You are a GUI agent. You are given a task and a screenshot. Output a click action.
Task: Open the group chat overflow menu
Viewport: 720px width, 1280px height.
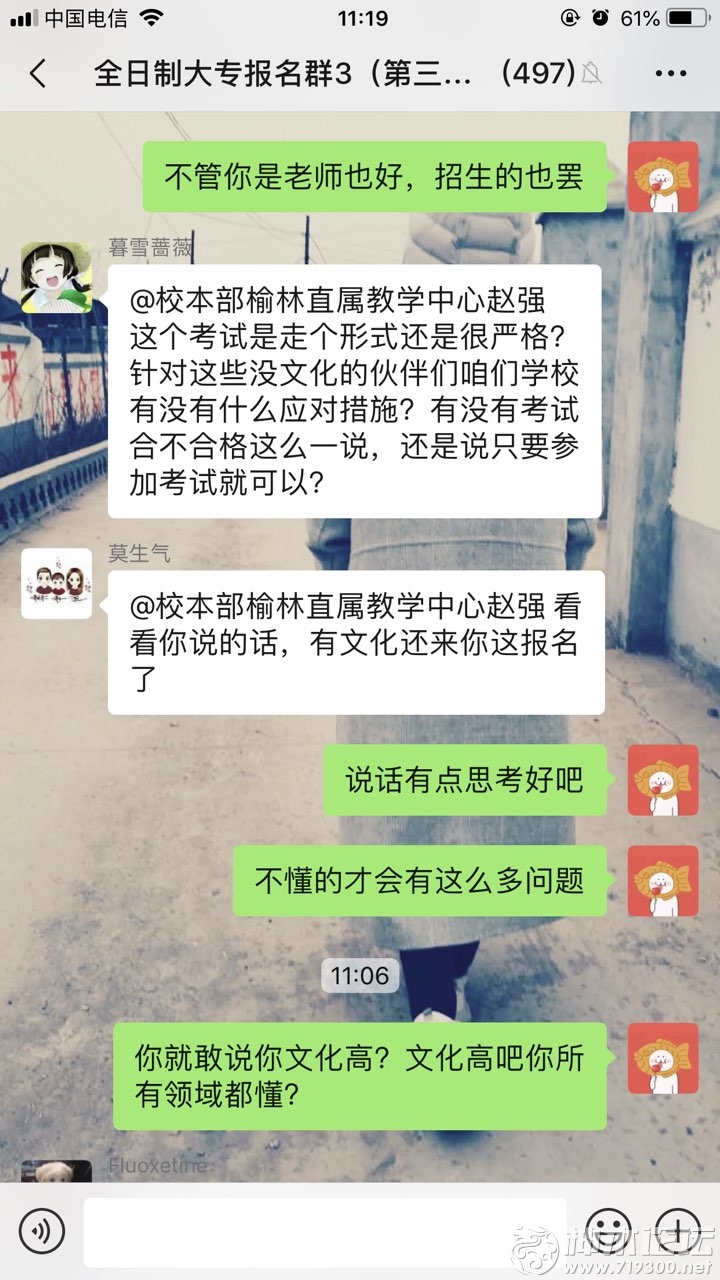(x=670, y=74)
